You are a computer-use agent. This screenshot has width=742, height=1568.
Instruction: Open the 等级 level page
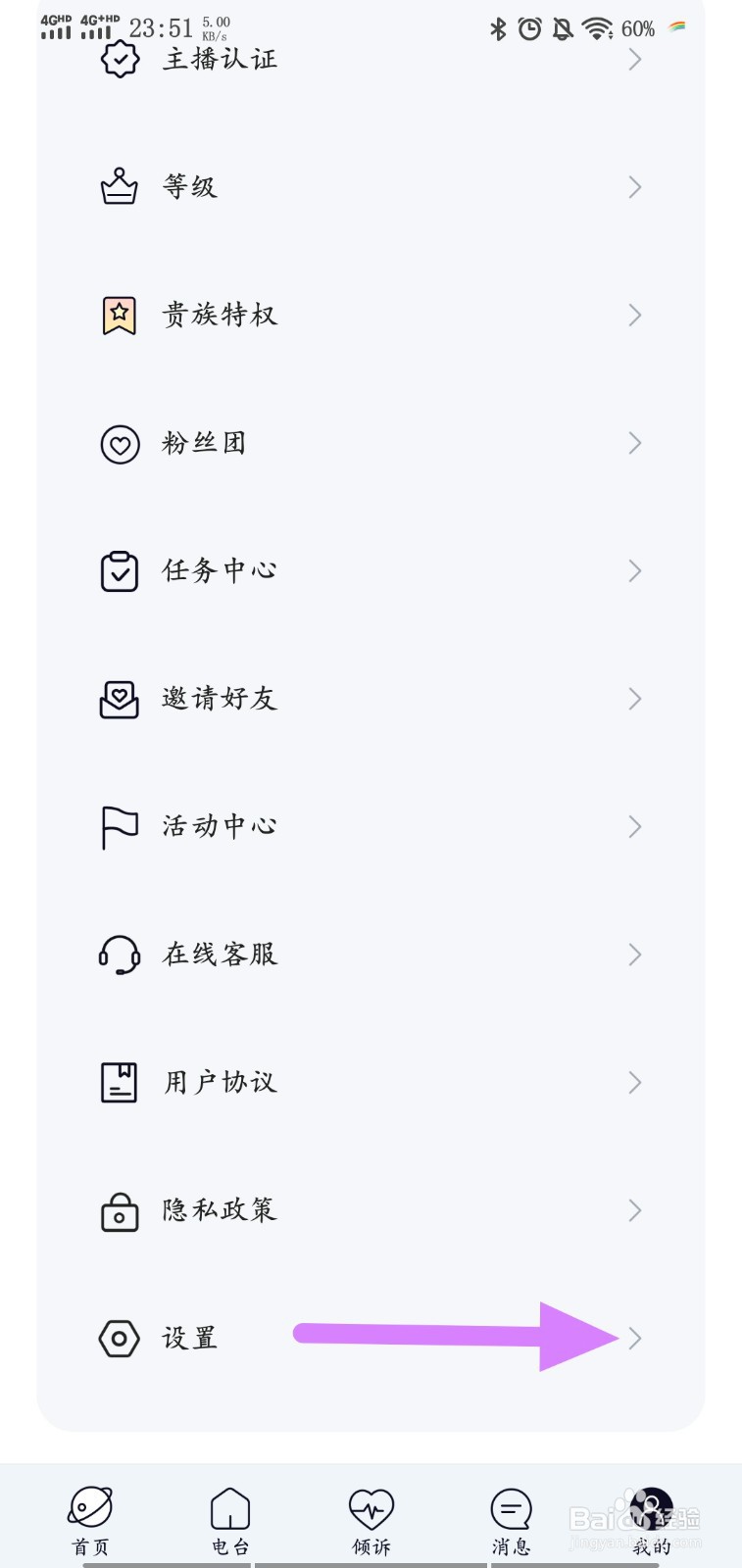click(371, 186)
